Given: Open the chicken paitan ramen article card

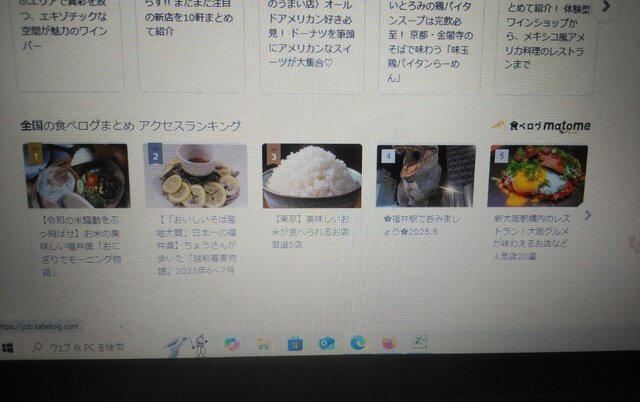Looking at the screenshot, I should tap(433, 40).
